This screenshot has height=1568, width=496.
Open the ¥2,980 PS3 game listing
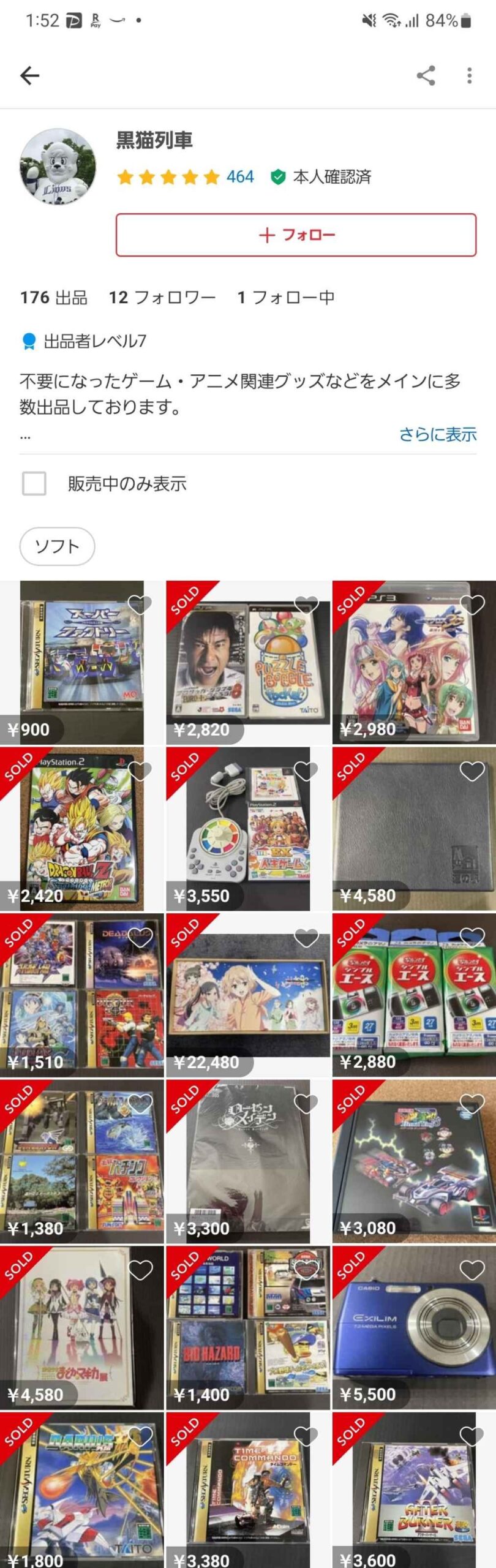(x=414, y=662)
